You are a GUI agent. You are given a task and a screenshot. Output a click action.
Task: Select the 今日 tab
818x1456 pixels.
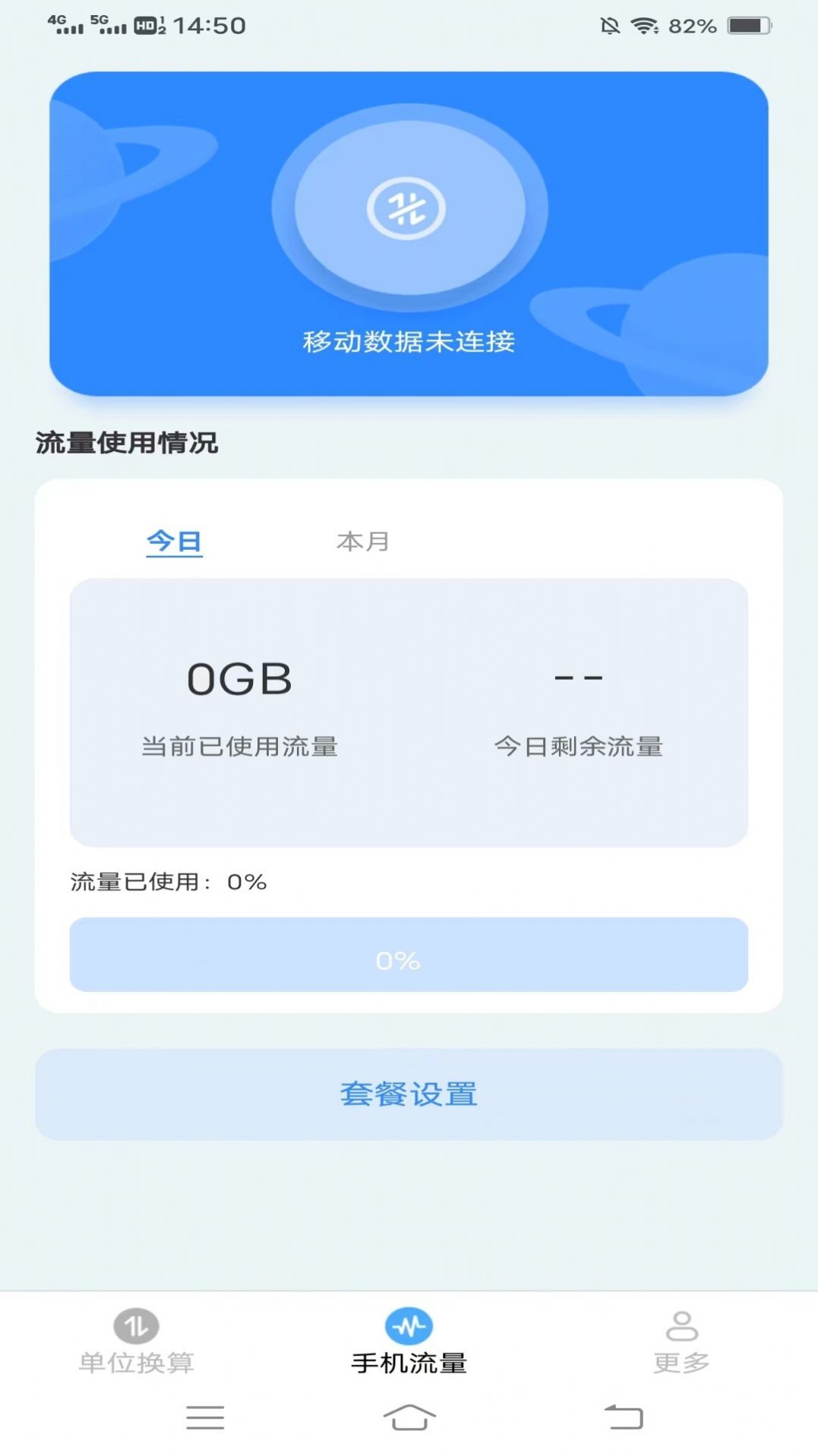coord(173,542)
